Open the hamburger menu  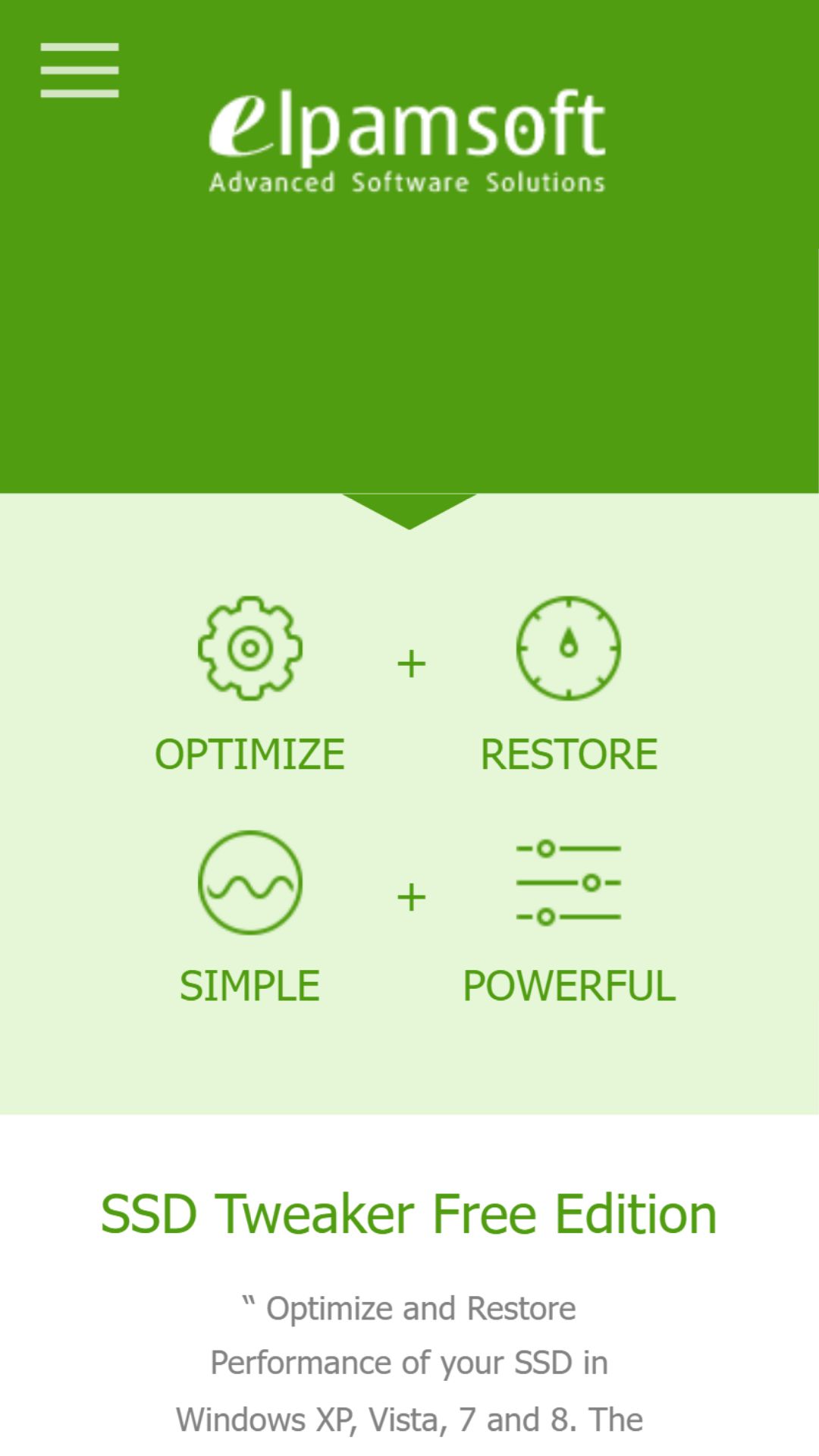pos(80,71)
